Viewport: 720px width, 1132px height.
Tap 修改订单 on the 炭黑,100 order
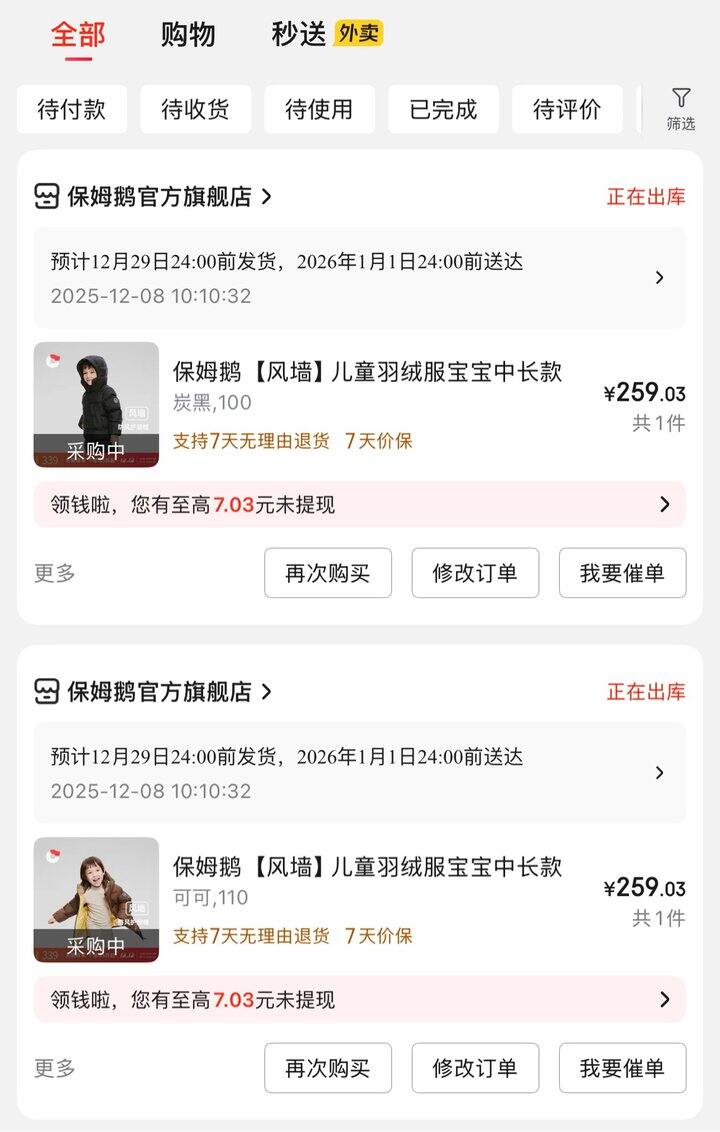click(x=475, y=573)
